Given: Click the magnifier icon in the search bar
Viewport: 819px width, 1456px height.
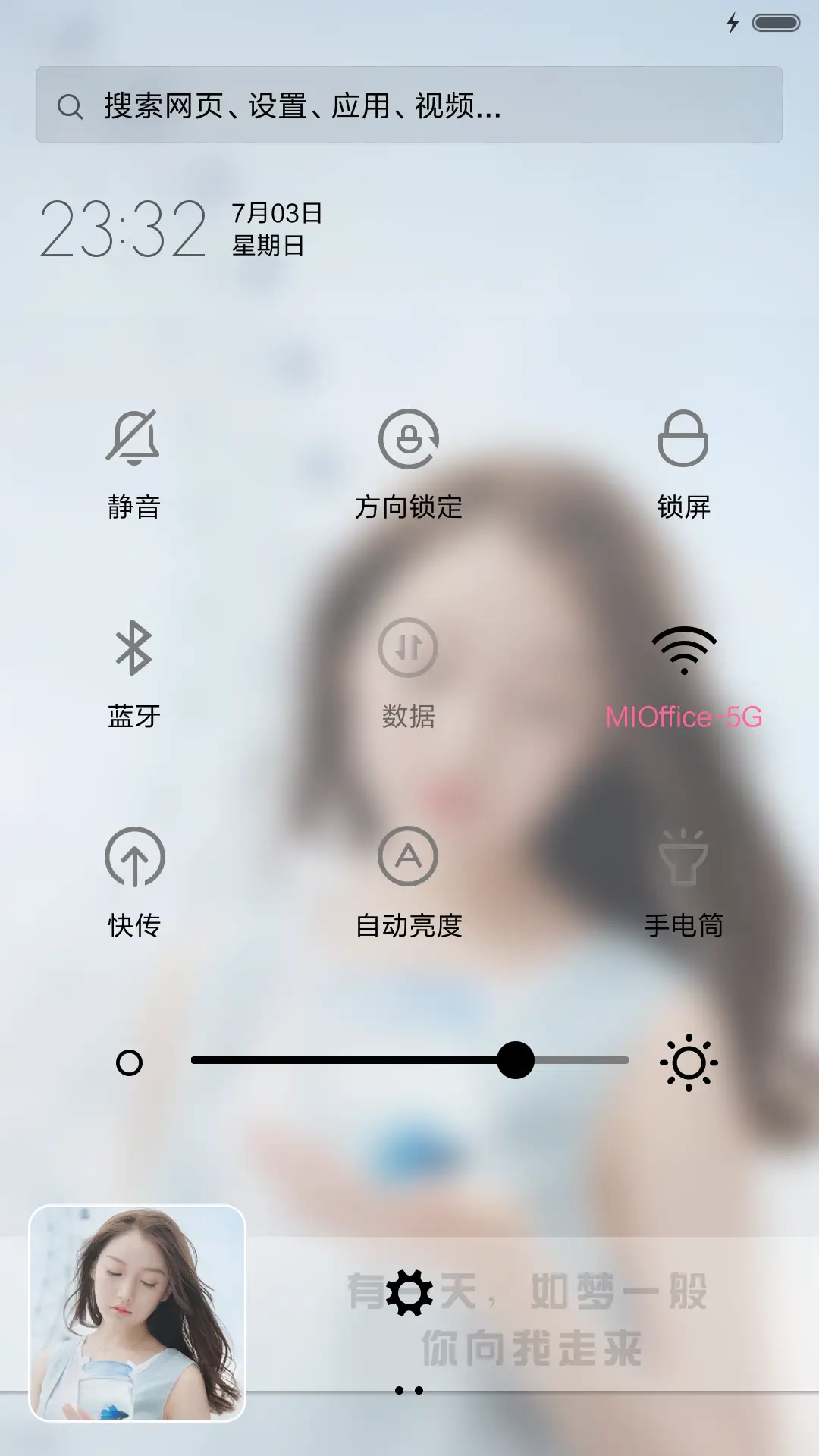Looking at the screenshot, I should 70,108.
